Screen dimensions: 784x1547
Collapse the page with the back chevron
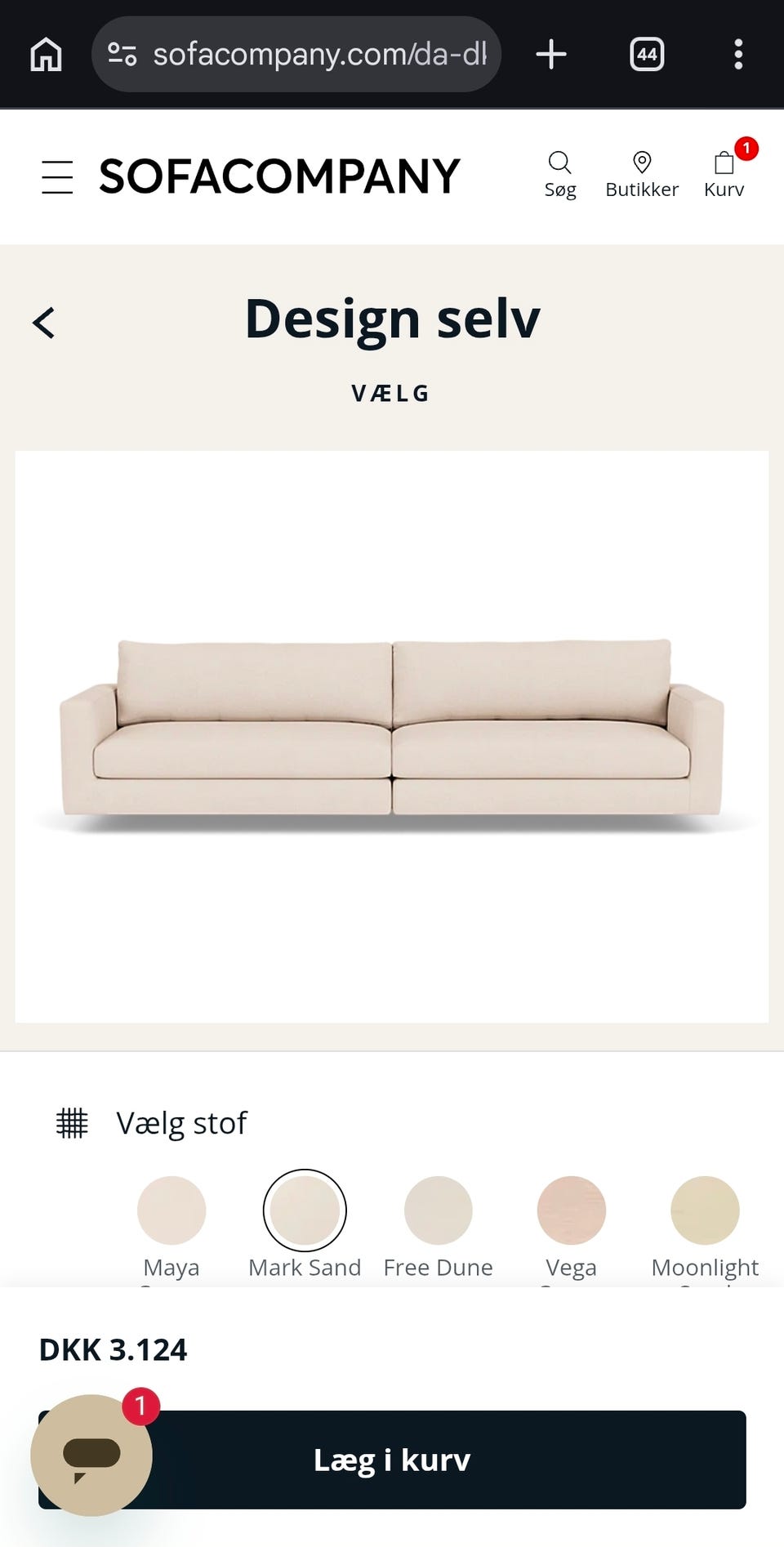tap(45, 322)
